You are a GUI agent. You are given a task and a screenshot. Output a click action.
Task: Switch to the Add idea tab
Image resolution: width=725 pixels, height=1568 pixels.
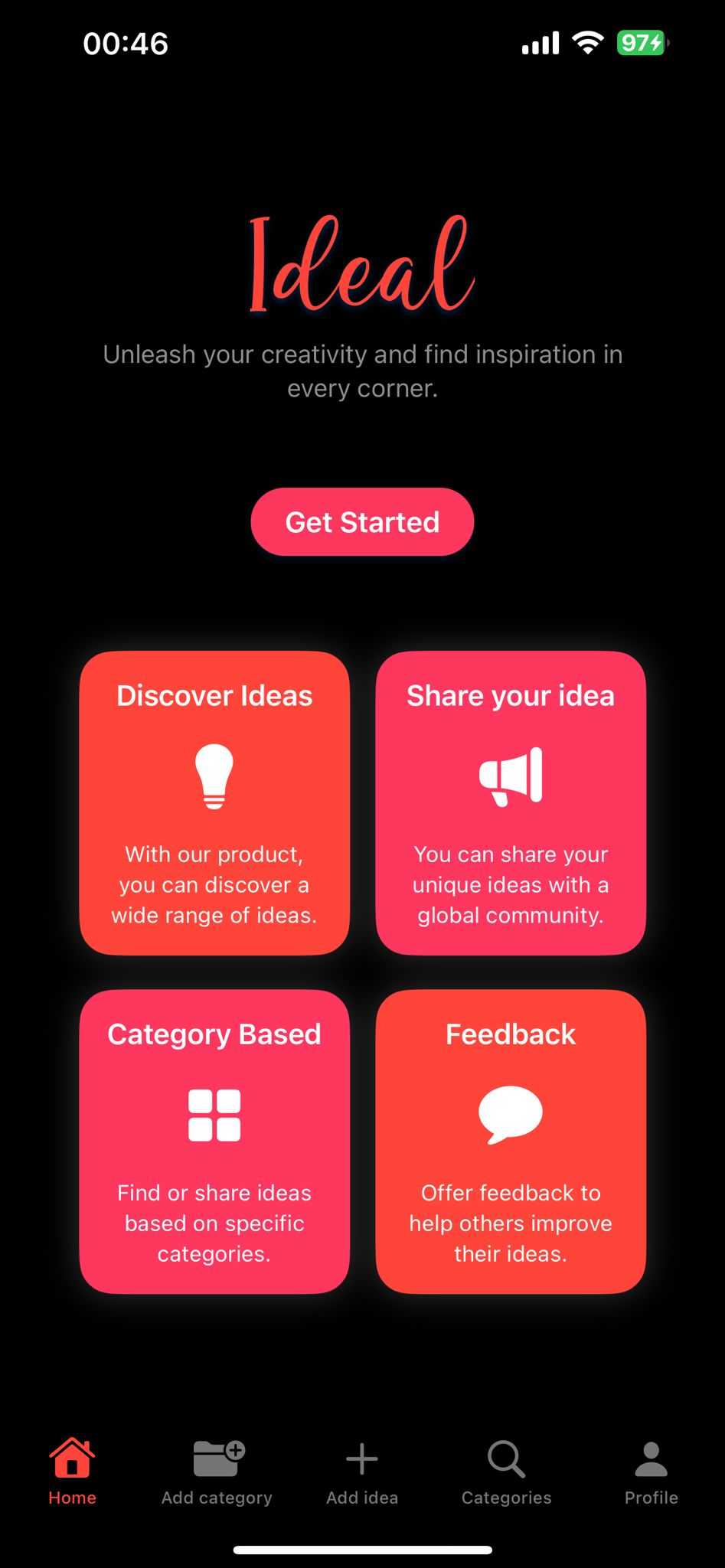[x=362, y=1472]
